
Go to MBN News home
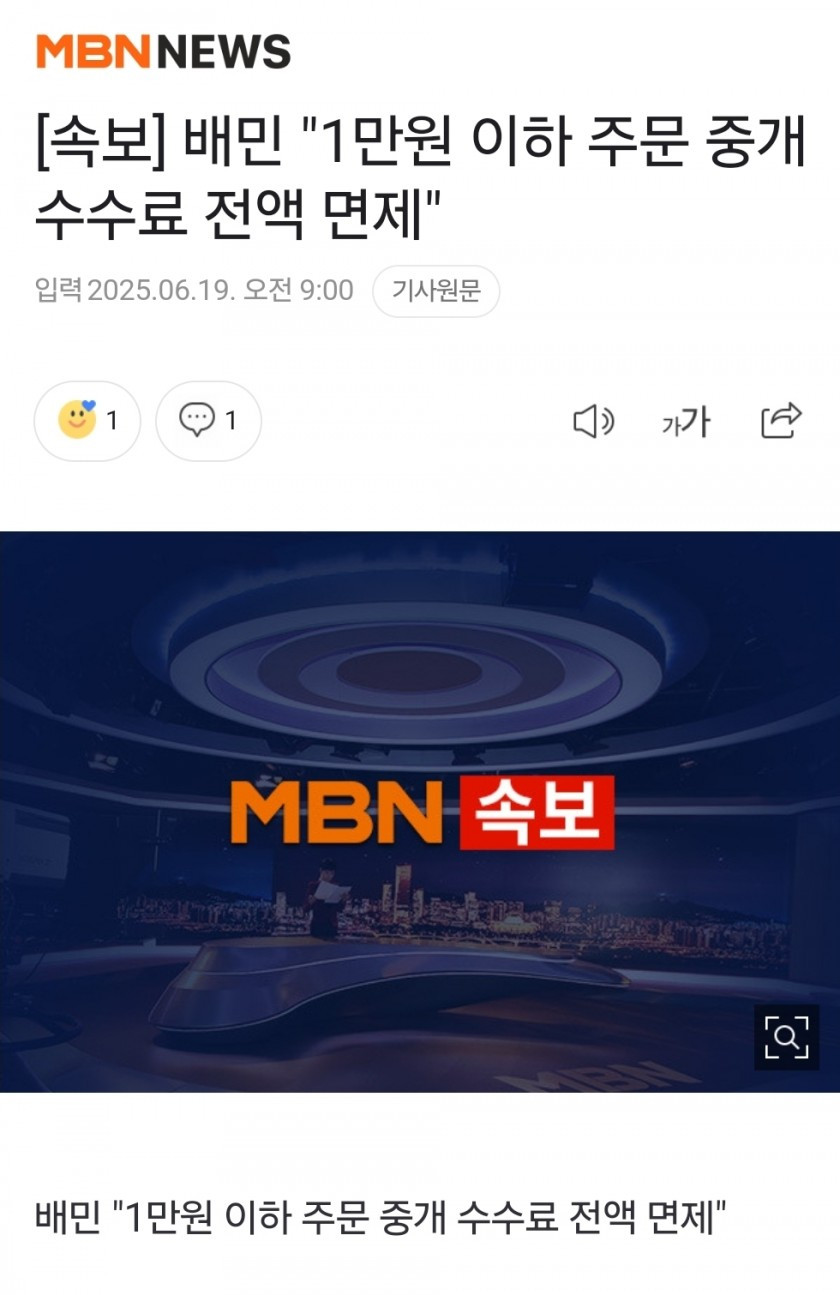(163, 51)
